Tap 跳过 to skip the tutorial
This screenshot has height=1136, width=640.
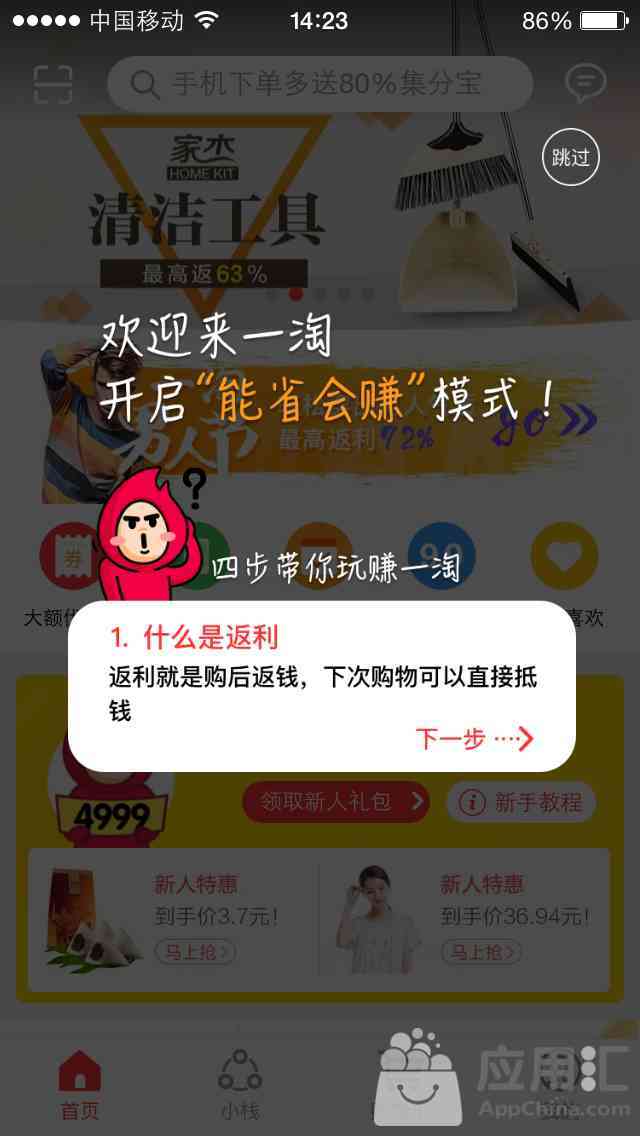click(571, 157)
